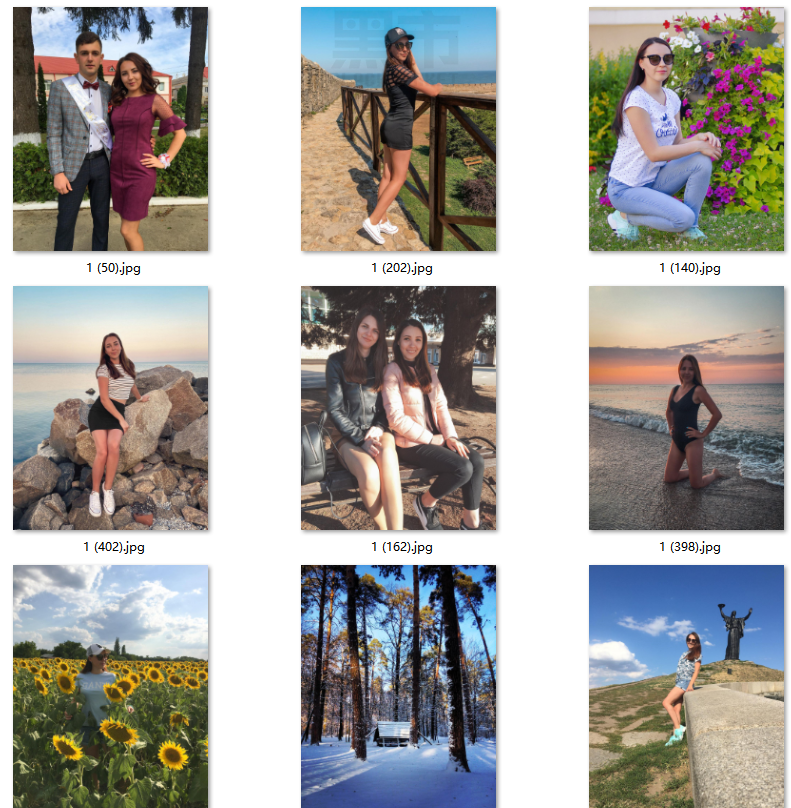
Task: Open the snowy forest photo thumbnail
Action: coord(398,686)
